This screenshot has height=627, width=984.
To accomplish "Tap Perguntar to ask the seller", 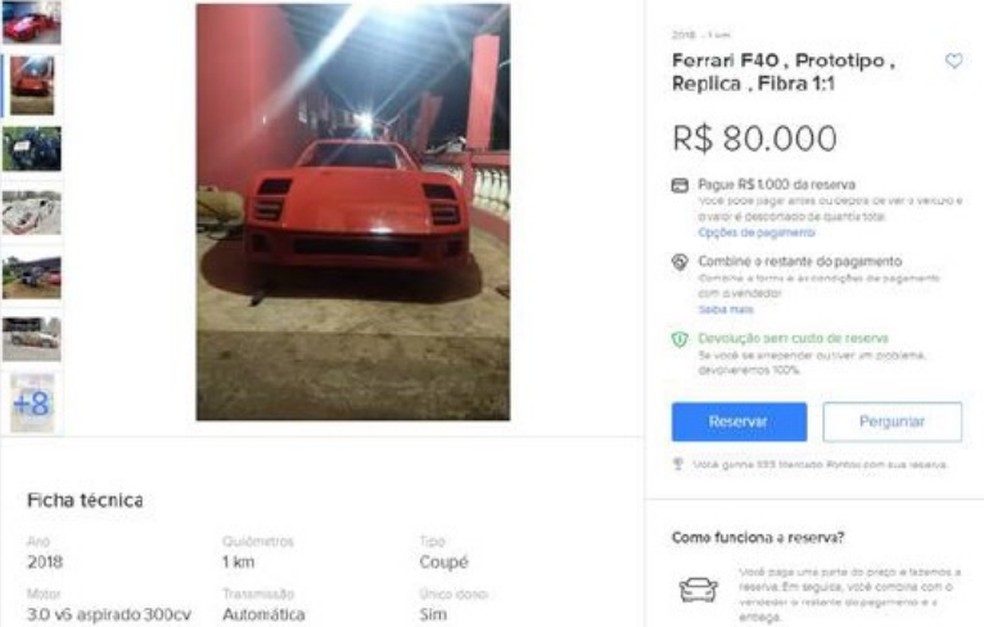I will (892, 422).
